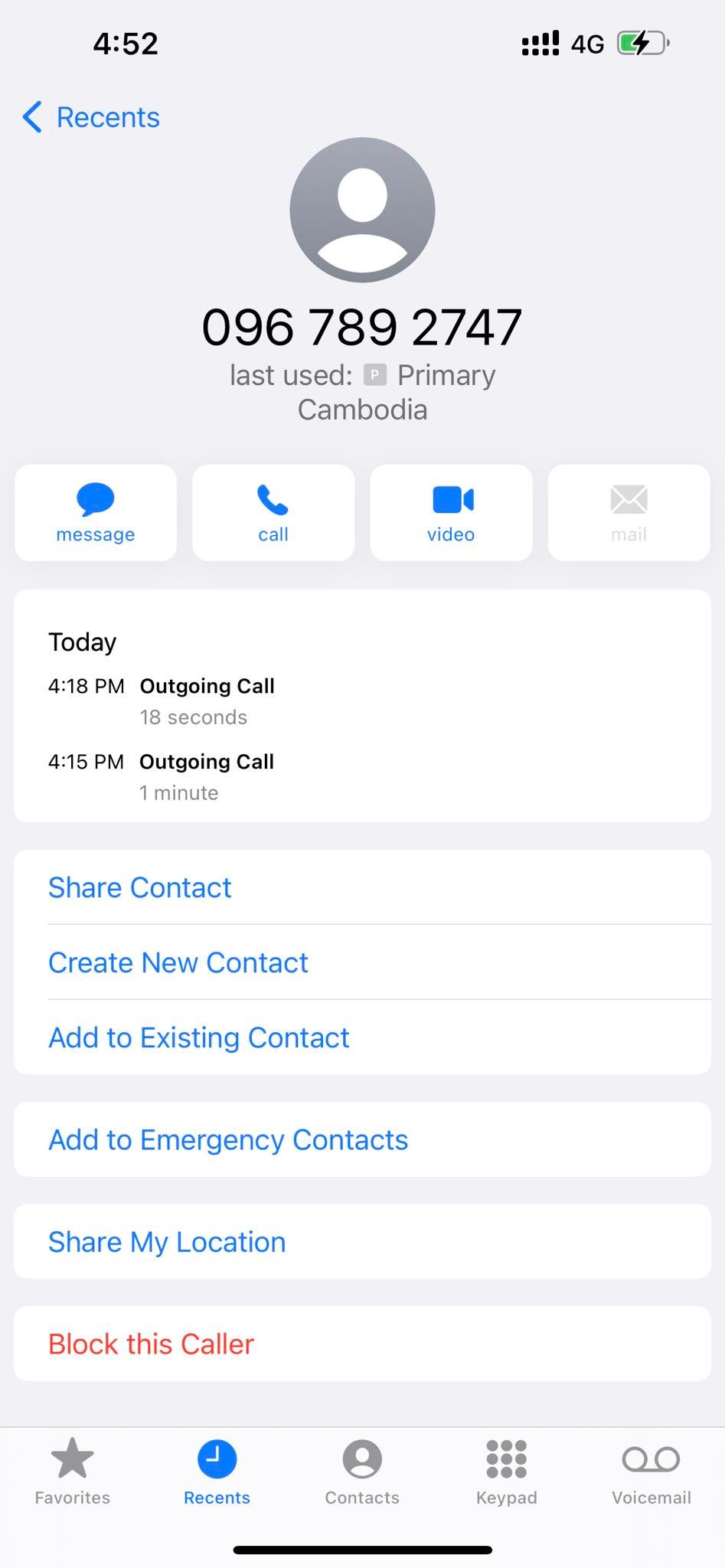Select Create New Contact
The width and height of the screenshot is (725, 1568).
[178, 962]
